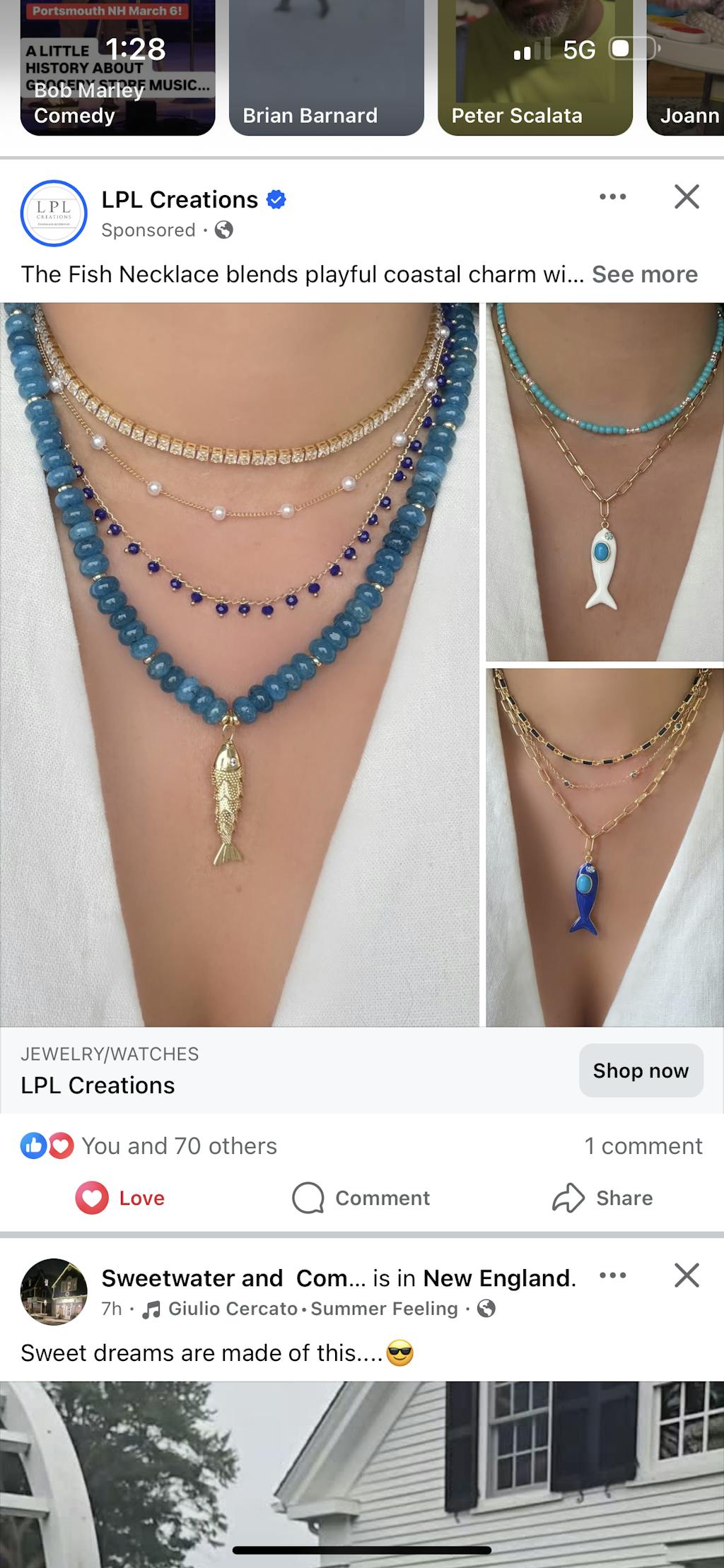This screenshot has width=724, height=1568.
Task: Expand ad text with See more
Action: pyautogui.click(x=644, y=274)
